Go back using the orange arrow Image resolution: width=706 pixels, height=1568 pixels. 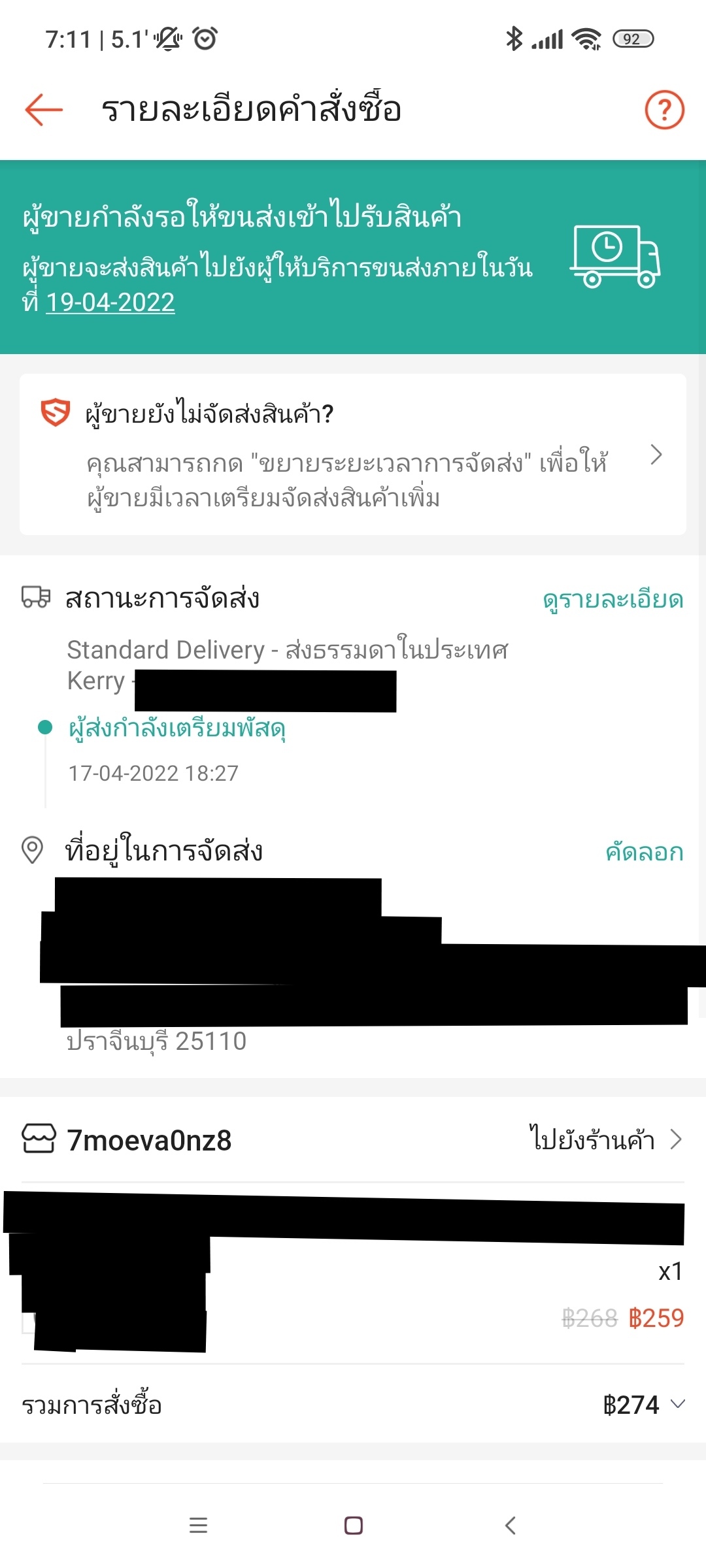(x=44, y=109)
